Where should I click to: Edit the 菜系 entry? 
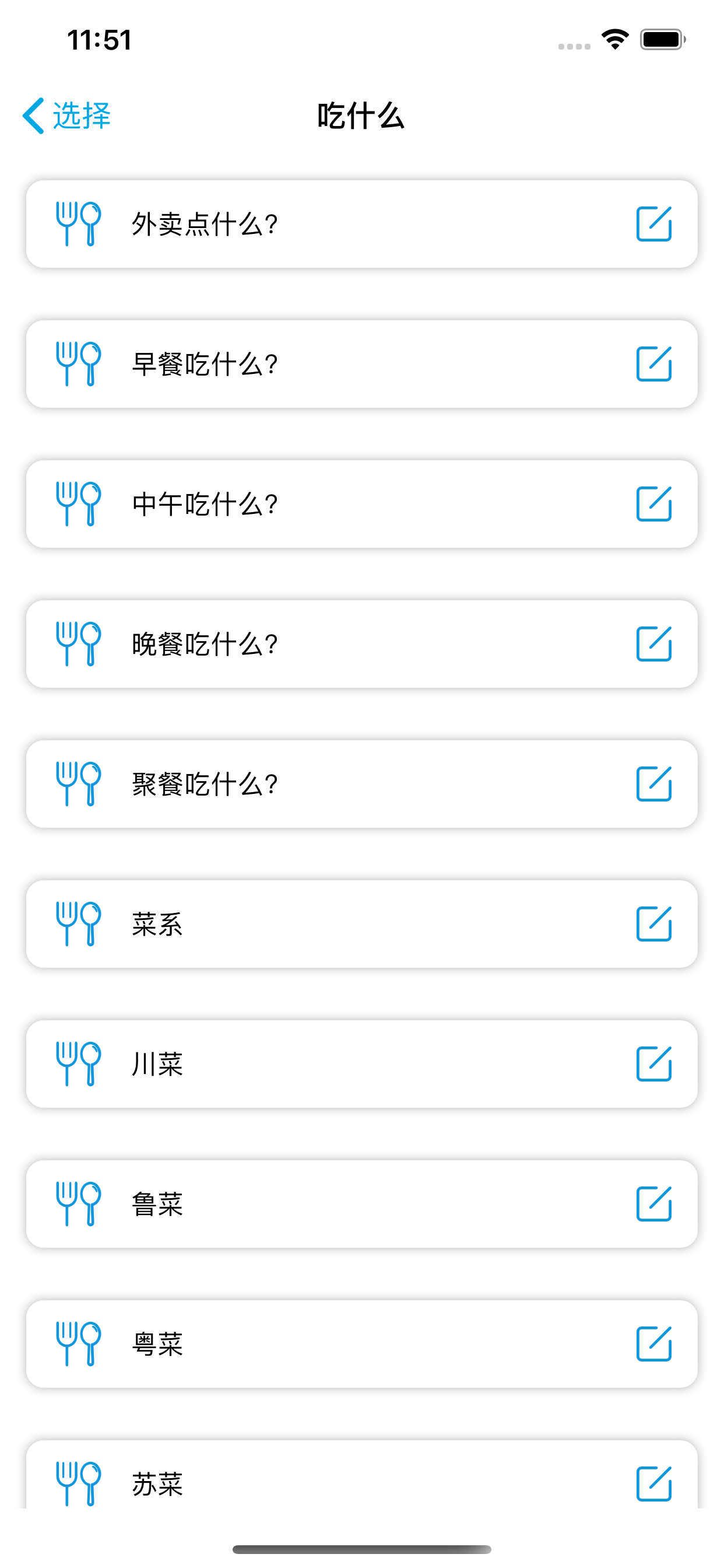(x=654, y=924)
